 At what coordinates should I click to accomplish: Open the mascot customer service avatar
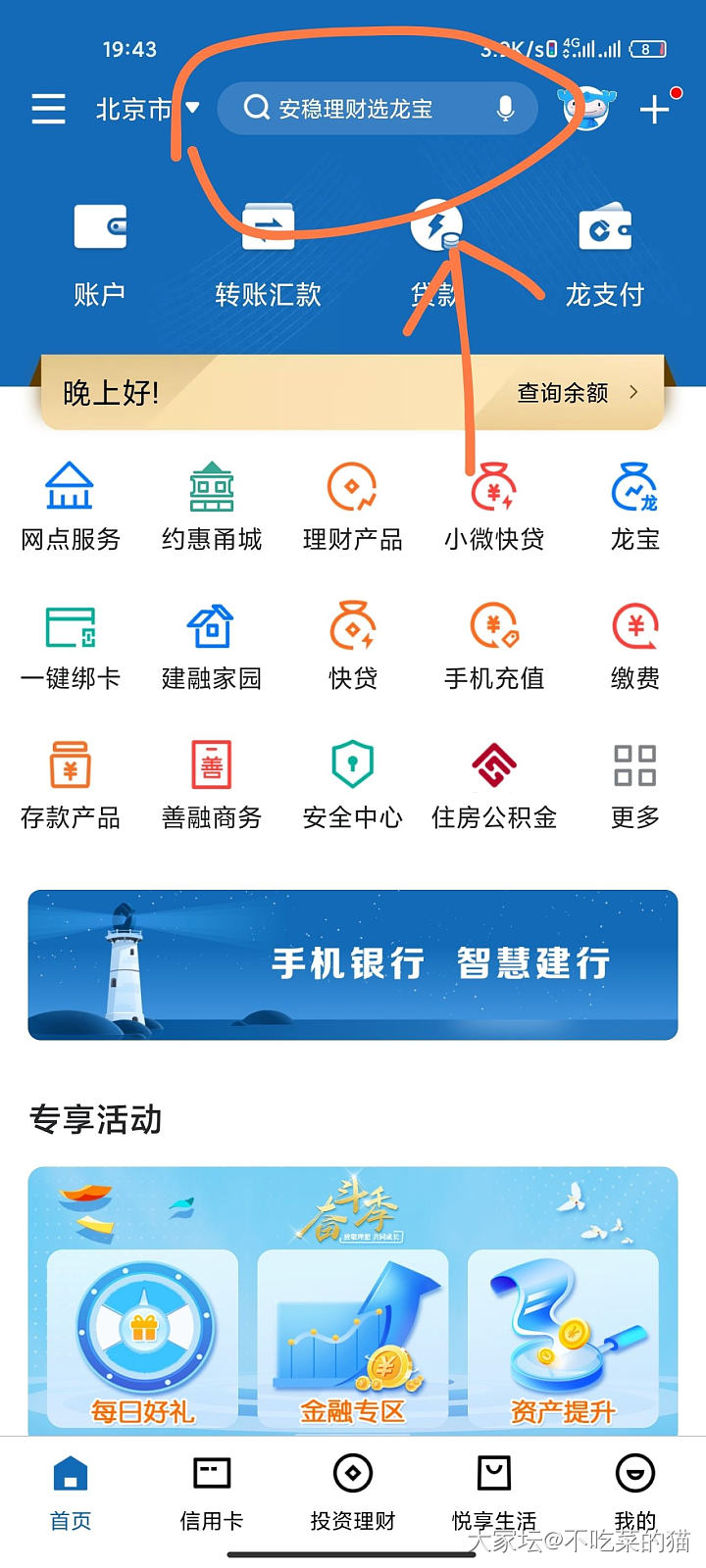(585, 108)
